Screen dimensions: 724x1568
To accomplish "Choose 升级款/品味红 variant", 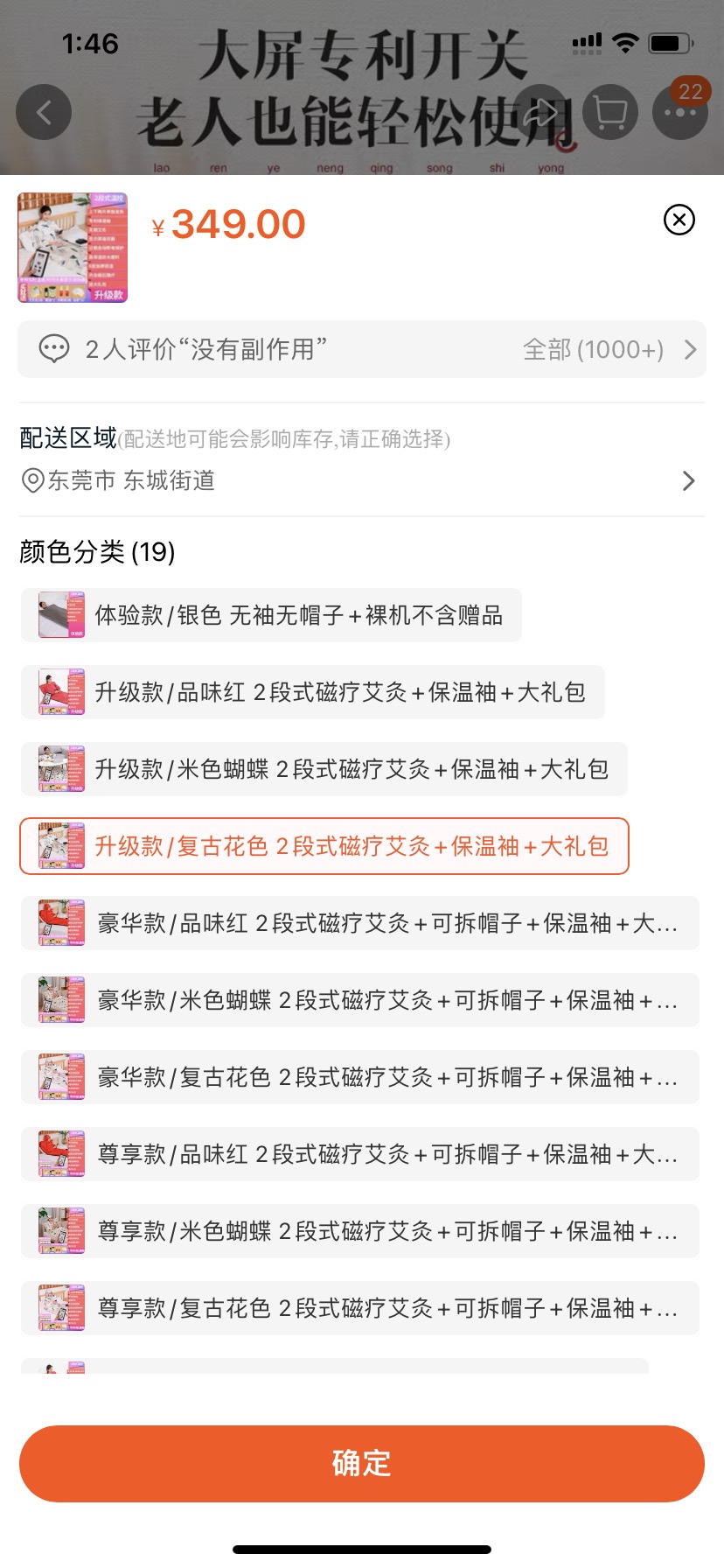I will click(x=312, y=692).
